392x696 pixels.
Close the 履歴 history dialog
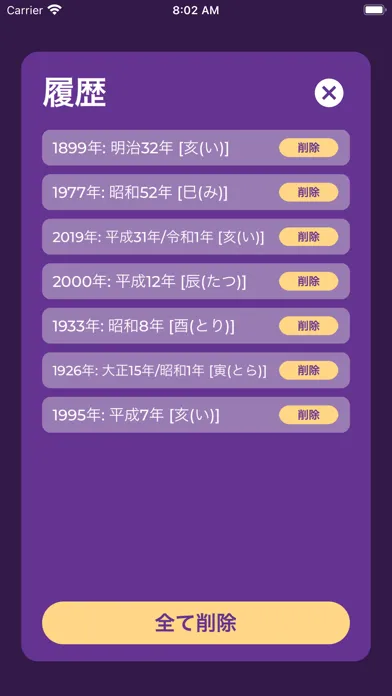pyautogui.click(x=329, y=93)
